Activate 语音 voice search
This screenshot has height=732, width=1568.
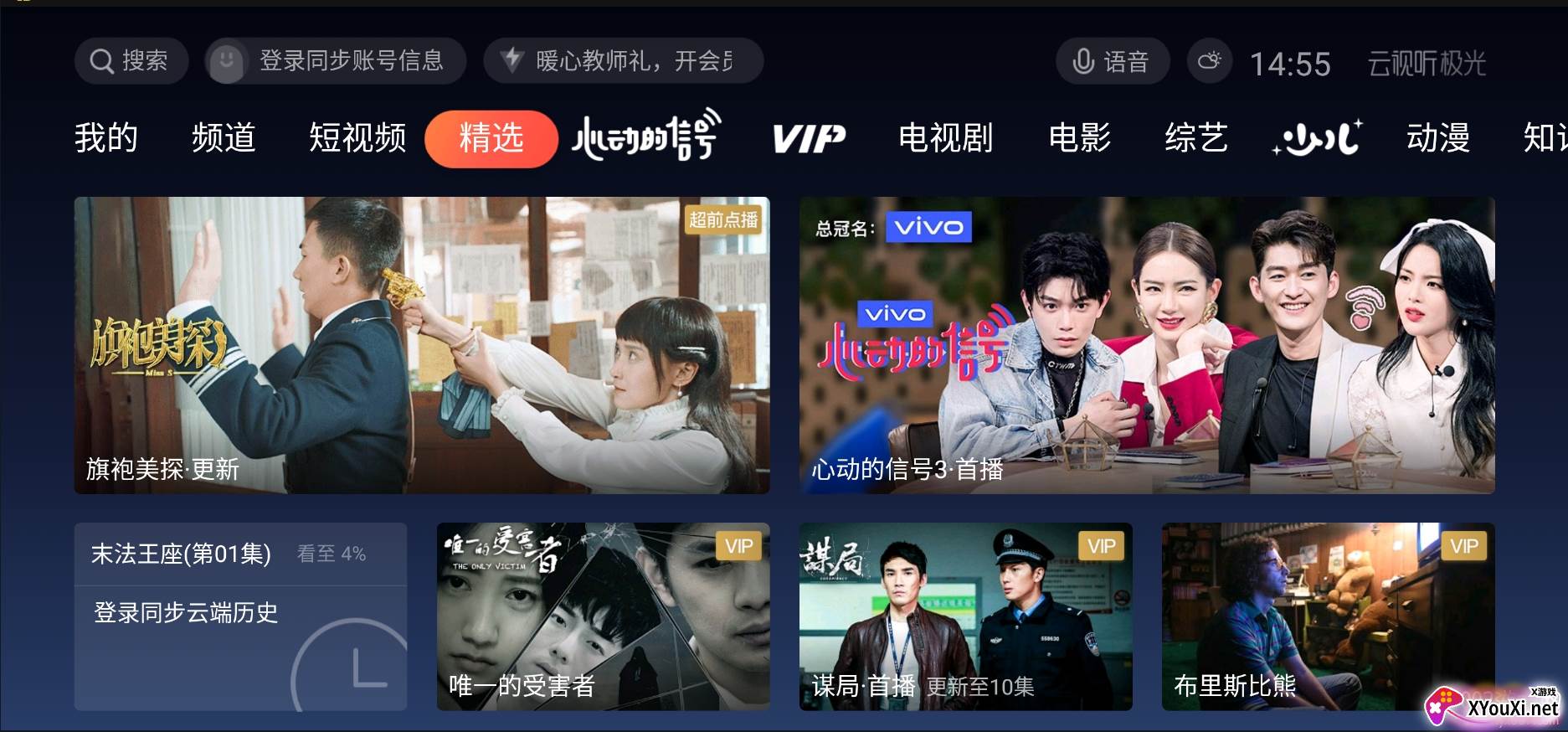[x=1111, y=62]
